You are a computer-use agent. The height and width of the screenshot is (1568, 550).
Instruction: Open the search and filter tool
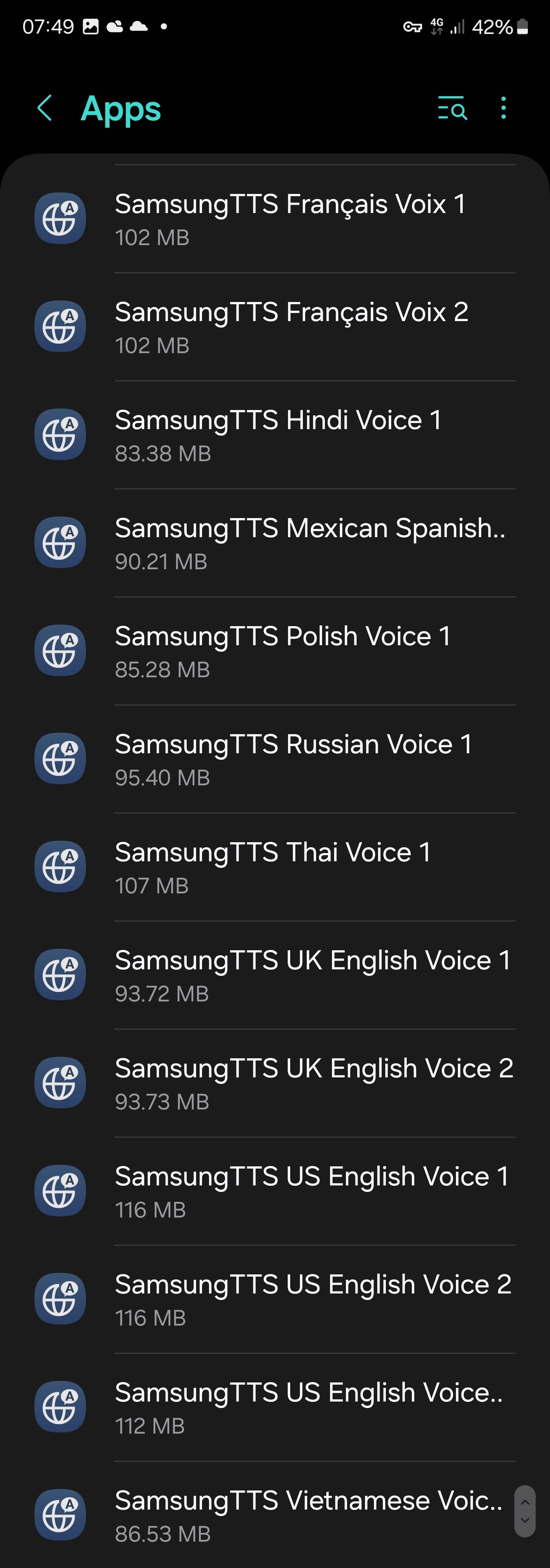[x=452, y=108]
